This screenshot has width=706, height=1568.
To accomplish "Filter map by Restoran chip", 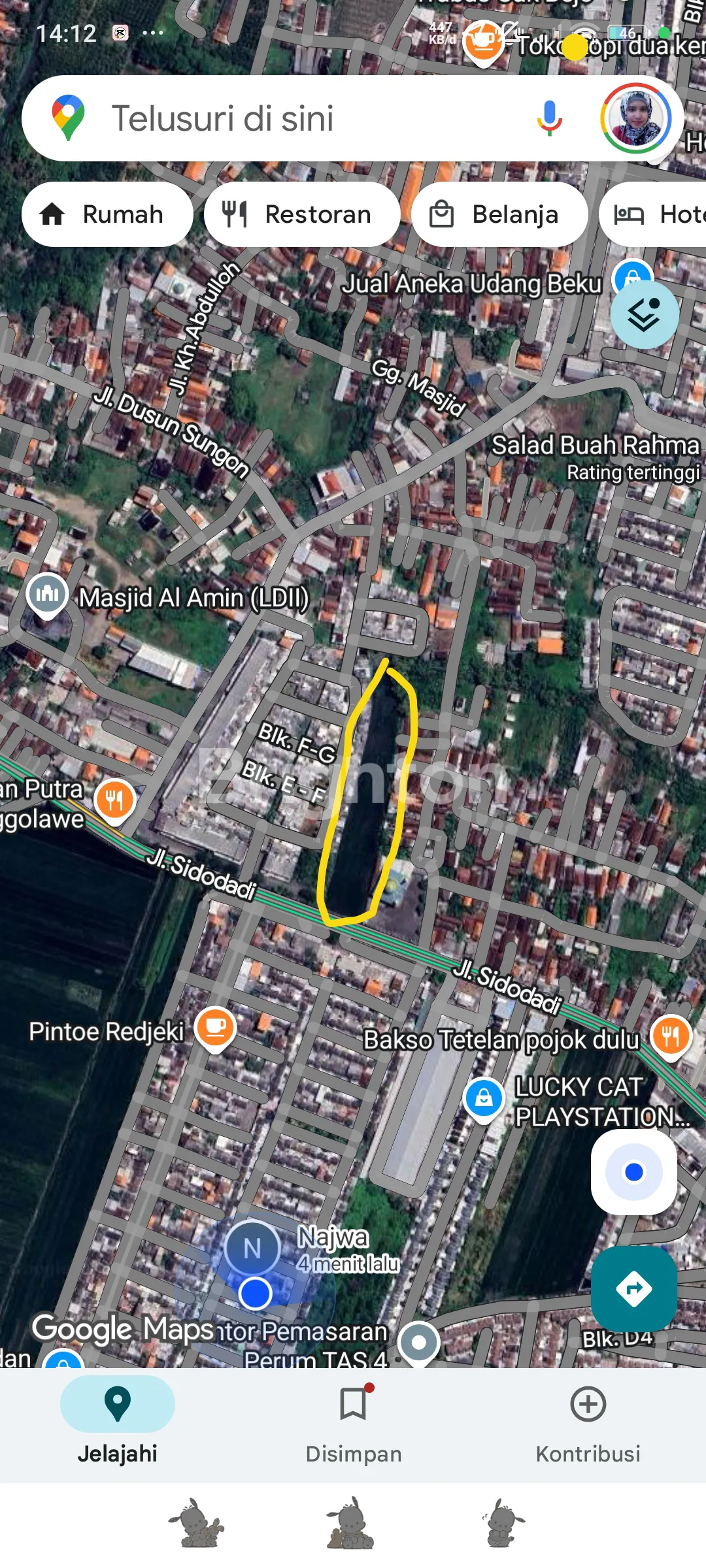I will [302, 214].
